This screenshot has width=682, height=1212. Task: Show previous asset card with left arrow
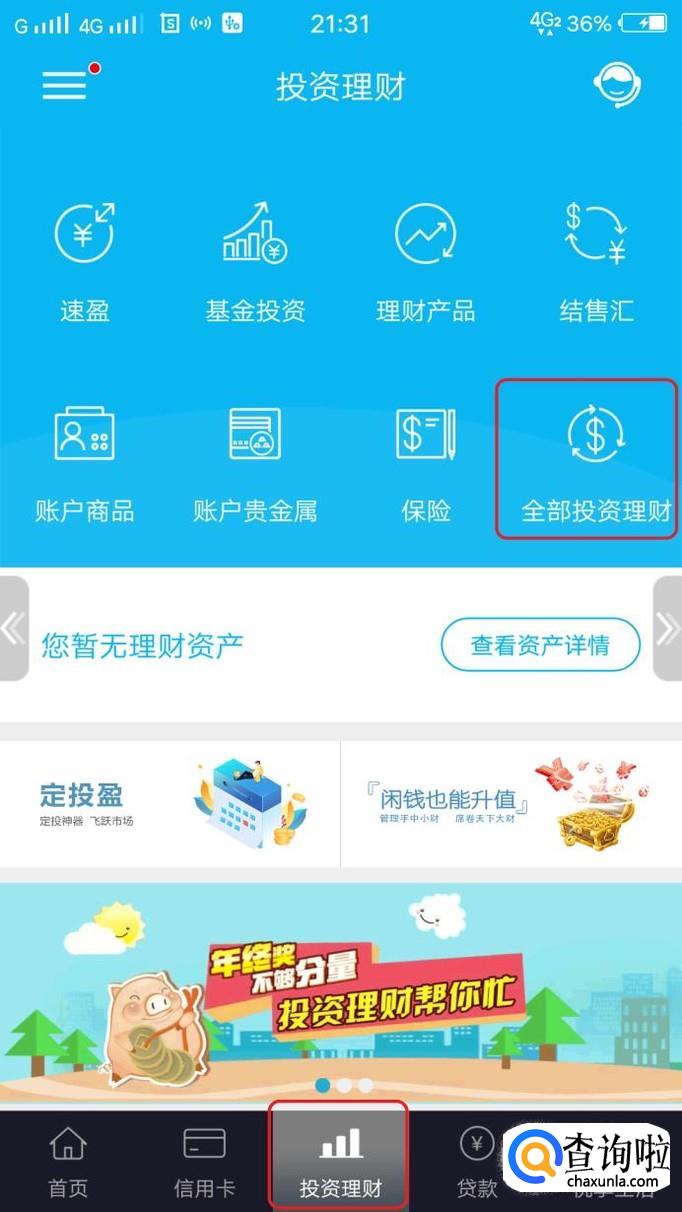[x=13, y=628]
